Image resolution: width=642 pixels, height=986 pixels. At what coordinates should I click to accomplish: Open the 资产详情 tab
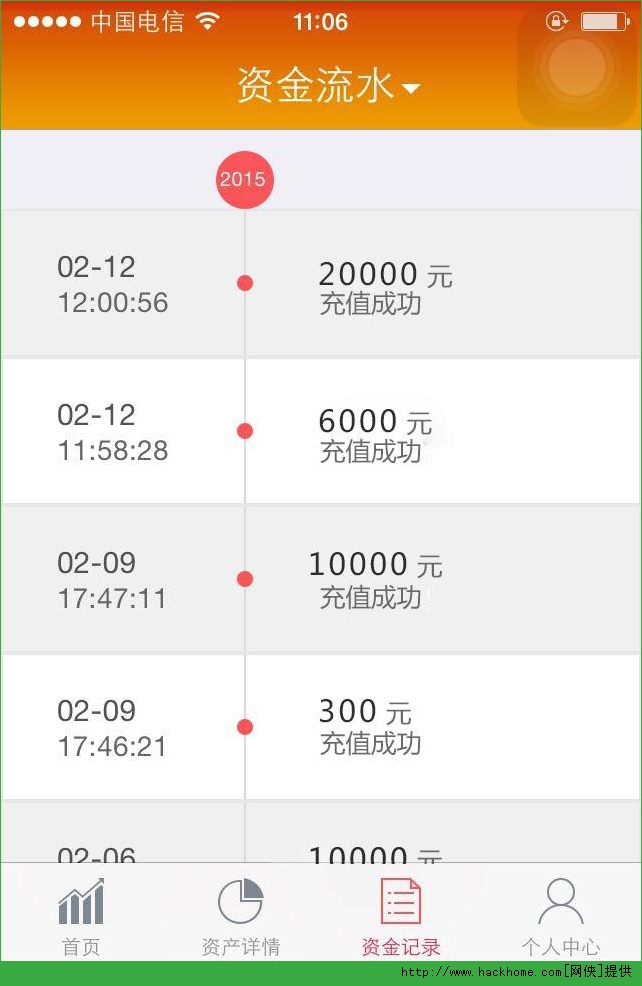click(x=241, y=915)
